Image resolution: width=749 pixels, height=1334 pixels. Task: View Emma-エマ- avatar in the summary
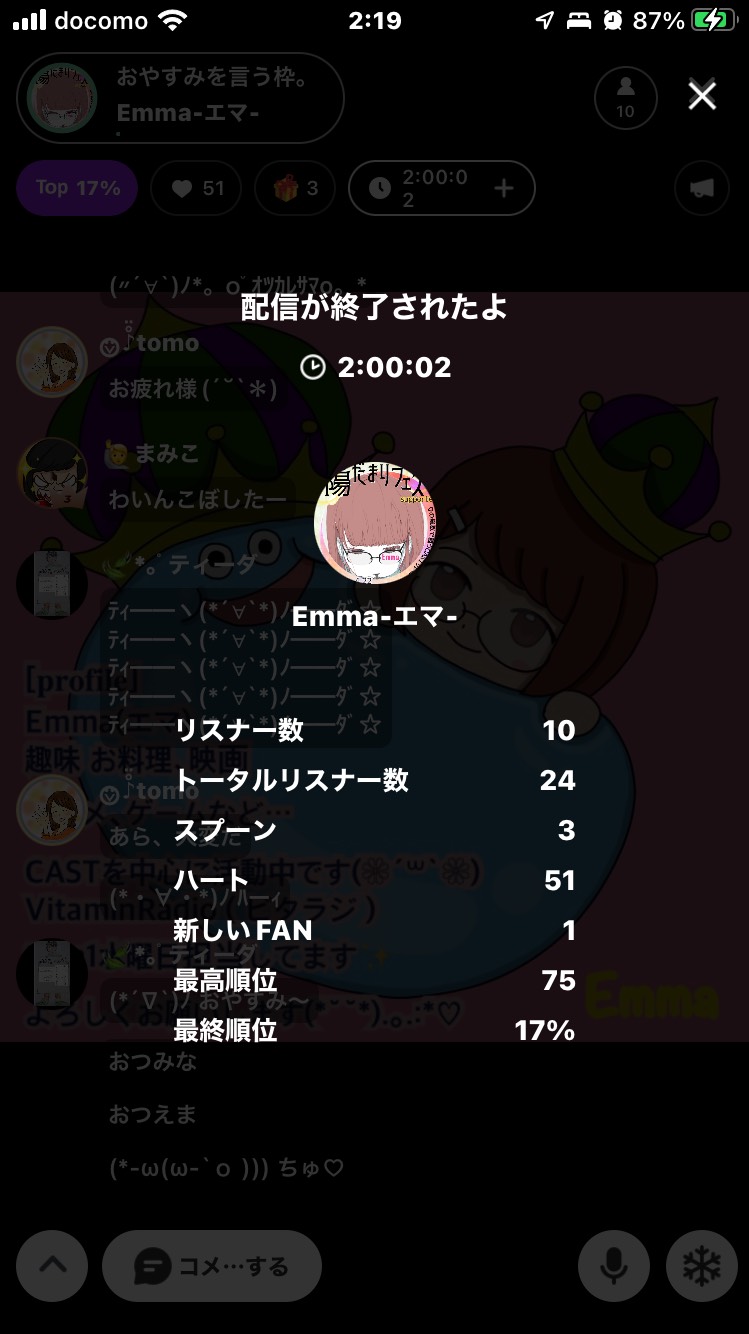tap(374, 523)
